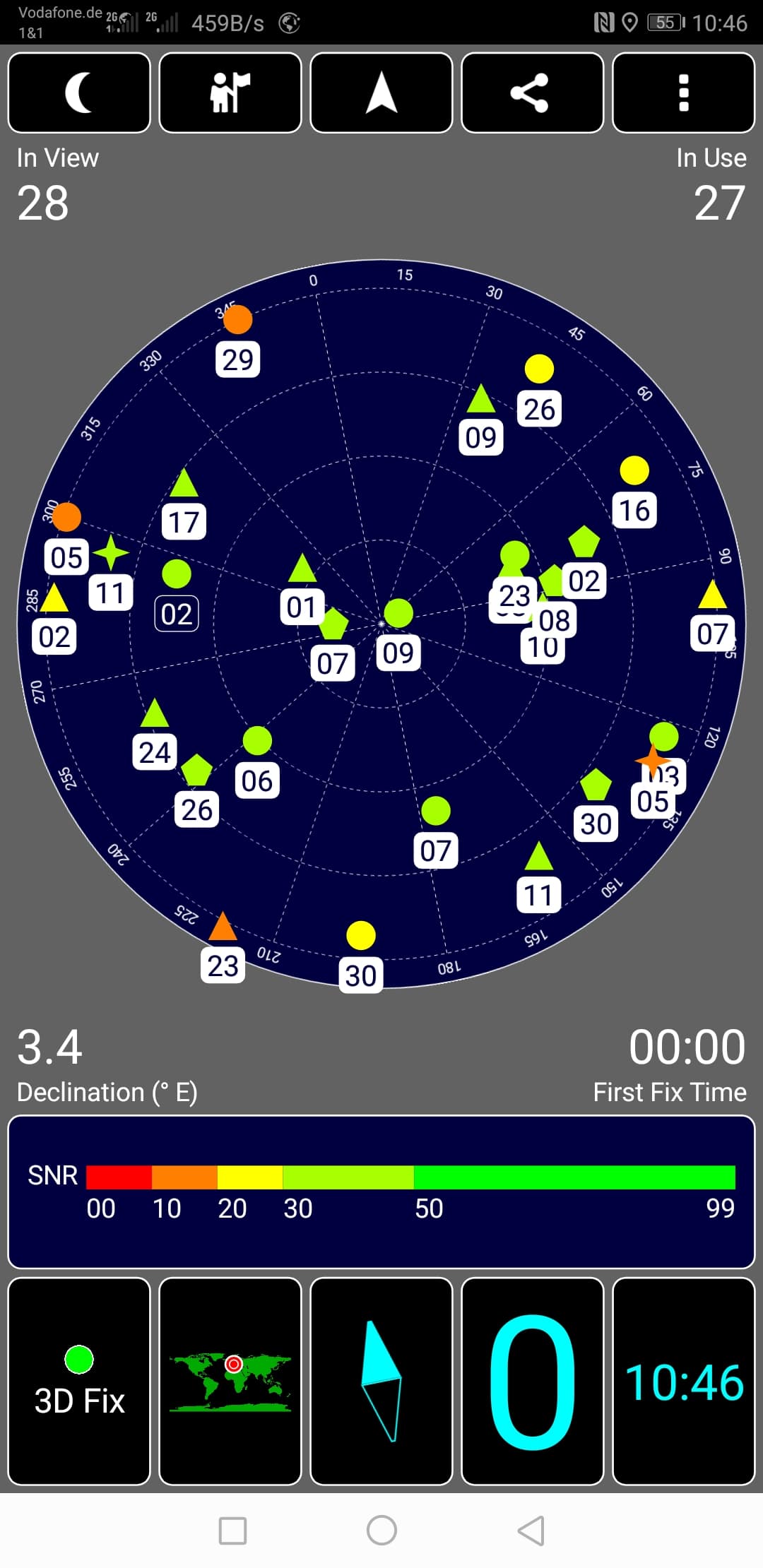Tap the 3D Fix status tile

[79, 1381]
